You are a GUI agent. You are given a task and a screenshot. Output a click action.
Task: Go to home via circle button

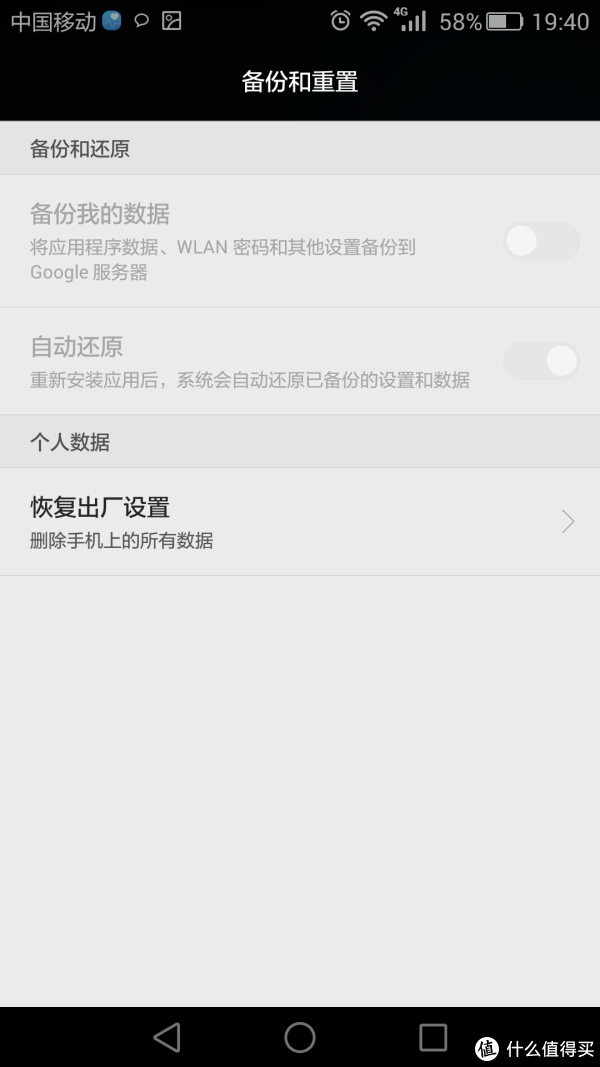coord(300,1037)
